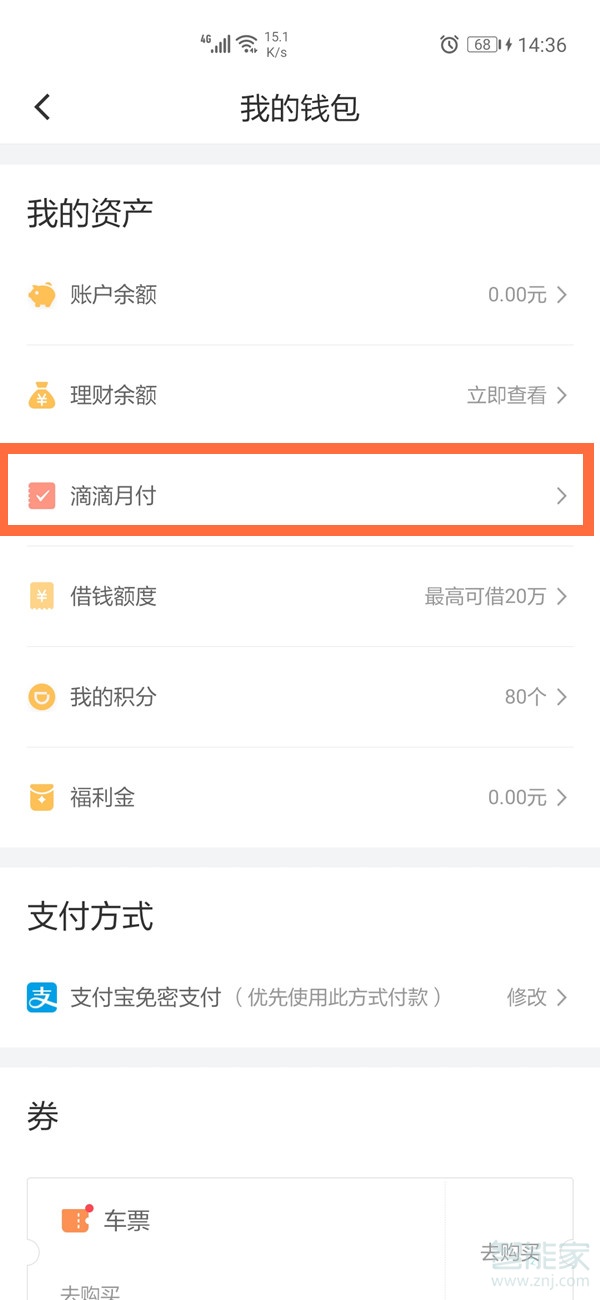600x1300 pixels.
Task: Go back from 我的钱包
Action: pos(42,107)
